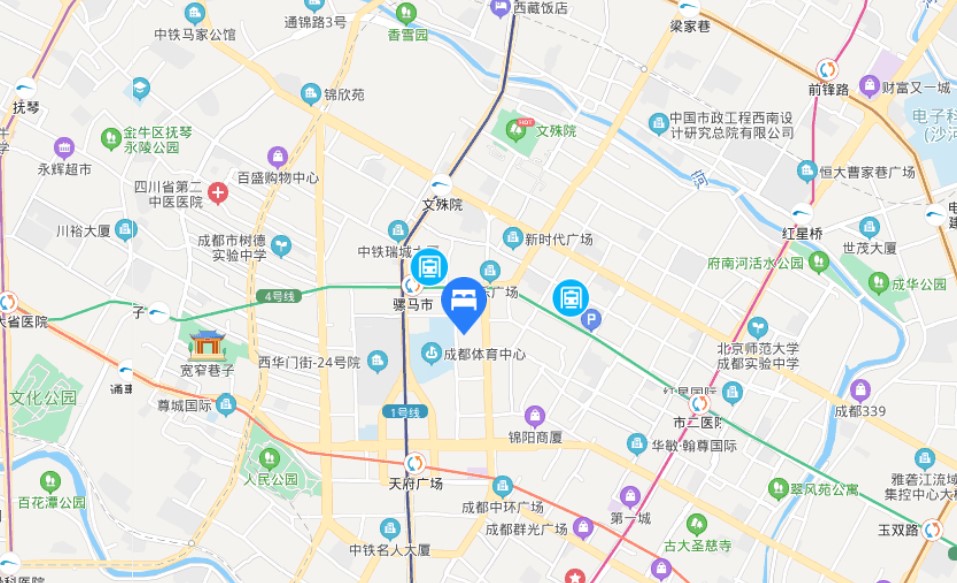Select the metro marker above 骡马市

click(429, 267)
